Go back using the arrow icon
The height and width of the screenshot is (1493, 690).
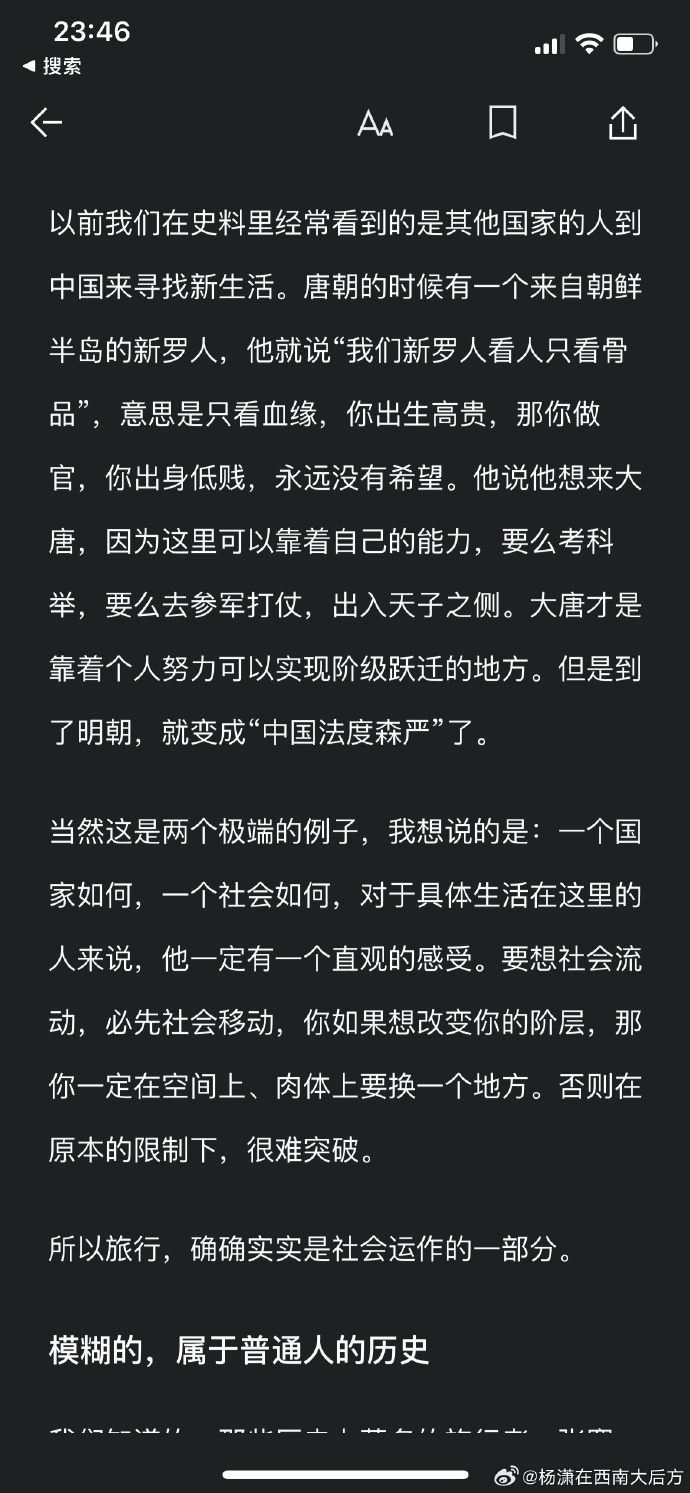(46, 123)
